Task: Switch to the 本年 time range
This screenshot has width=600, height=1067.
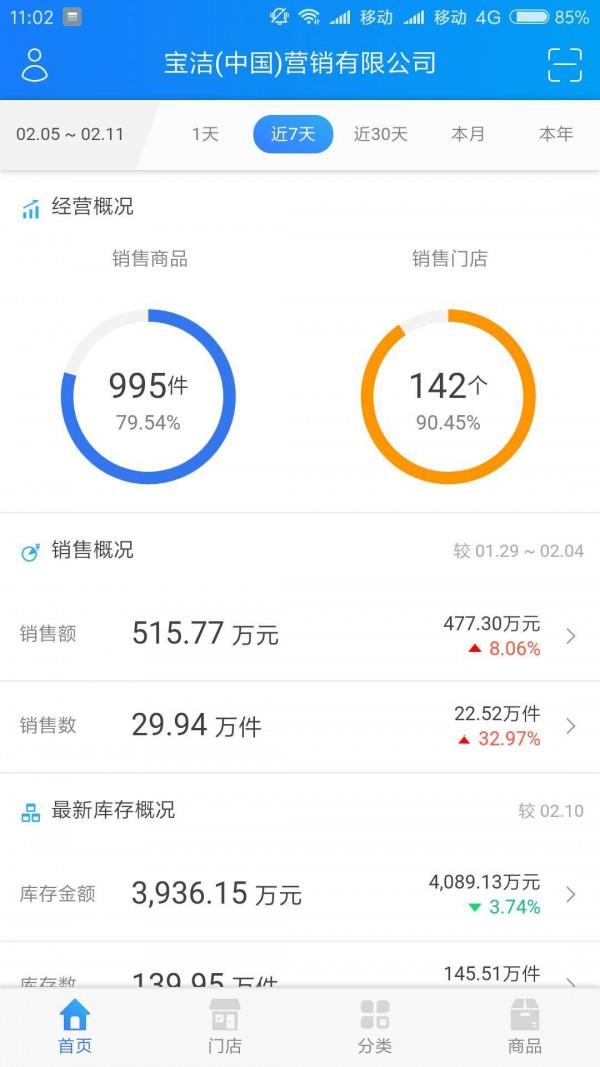Action: point(556,134)
